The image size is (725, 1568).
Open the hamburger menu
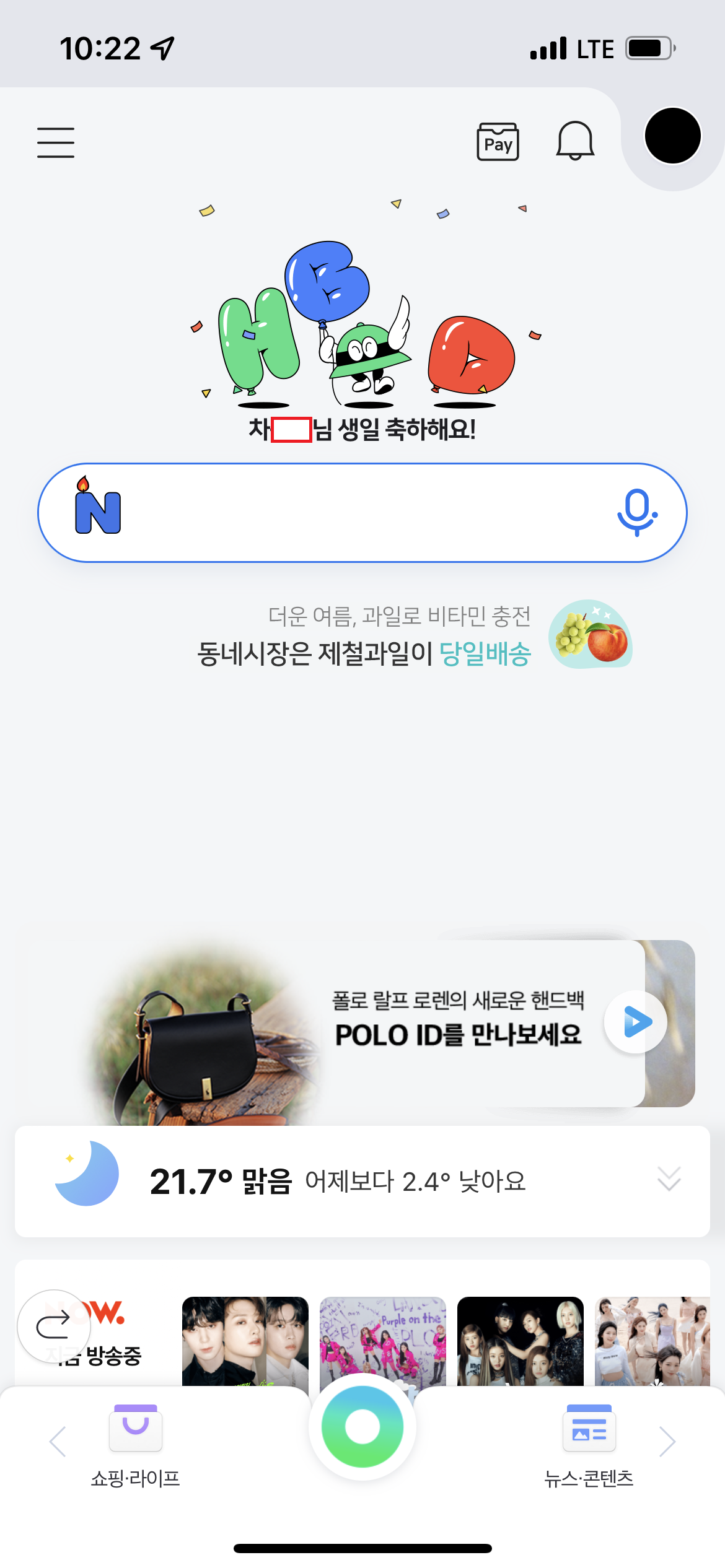tap(56, 142)
